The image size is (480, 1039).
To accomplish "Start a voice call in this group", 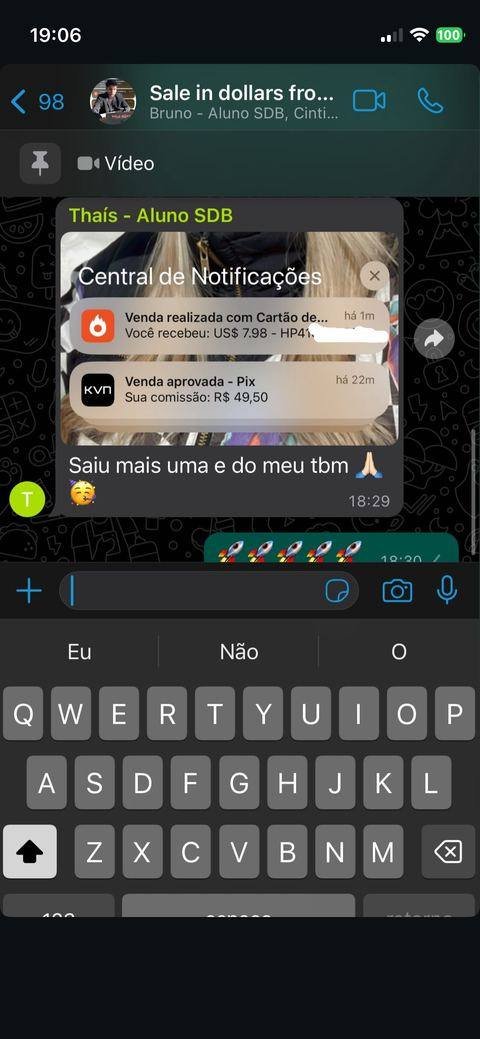I will 430,101.
